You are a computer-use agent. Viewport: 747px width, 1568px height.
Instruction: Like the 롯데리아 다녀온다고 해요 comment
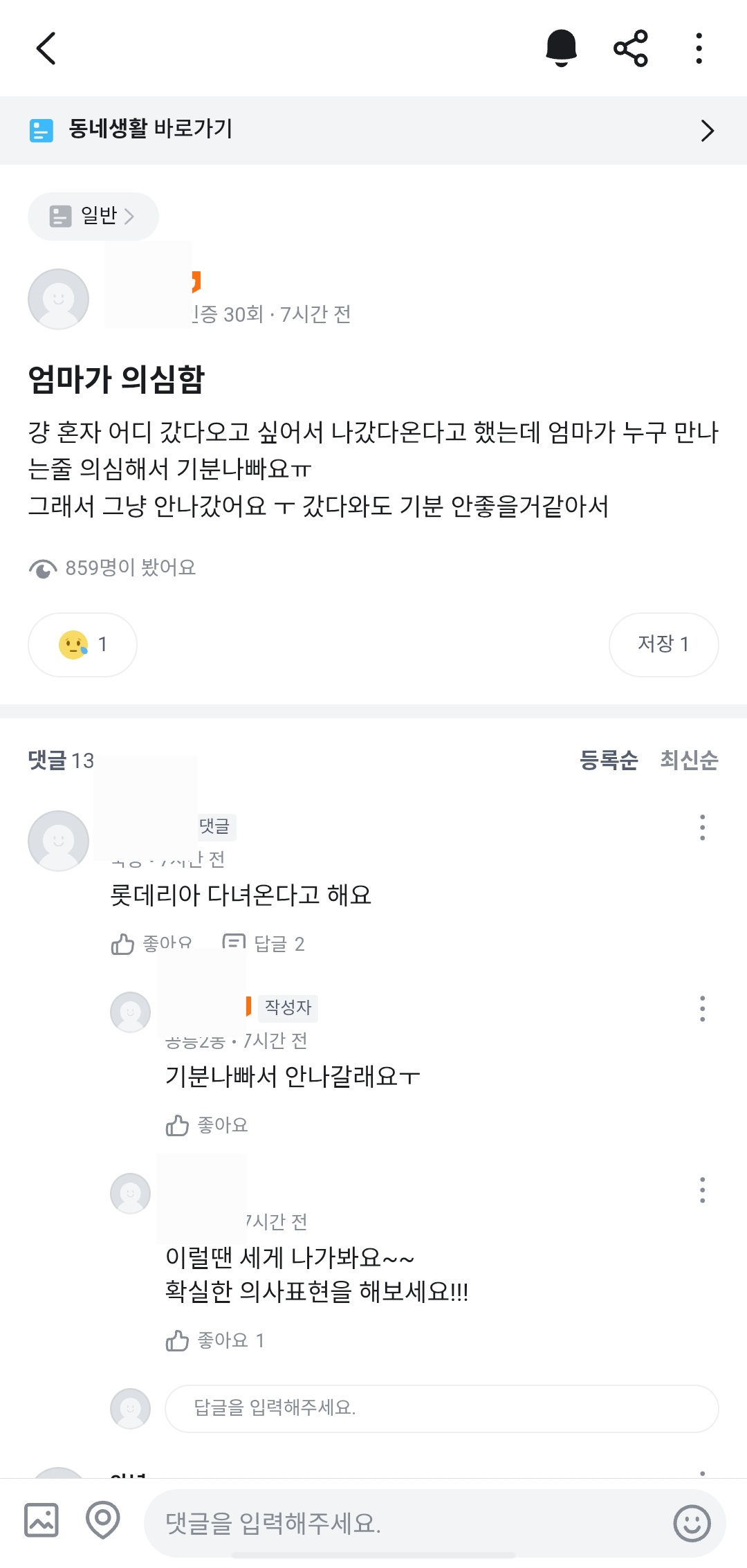point(151,943)
